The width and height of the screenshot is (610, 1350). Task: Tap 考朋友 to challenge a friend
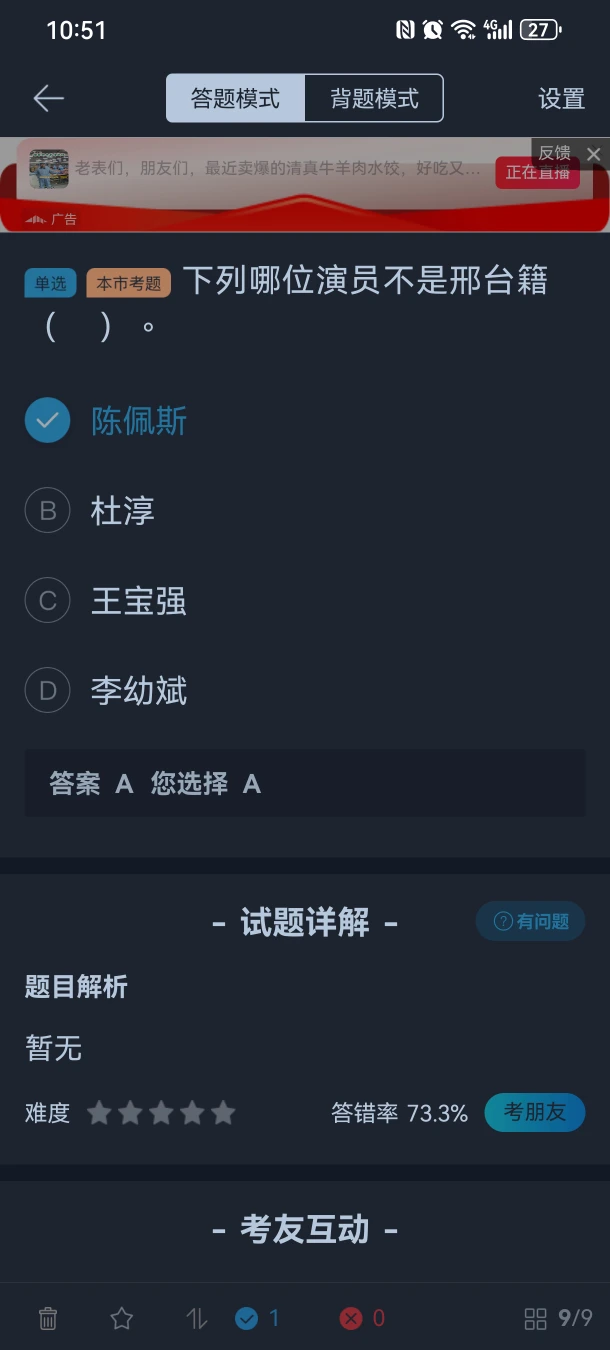534,1112
